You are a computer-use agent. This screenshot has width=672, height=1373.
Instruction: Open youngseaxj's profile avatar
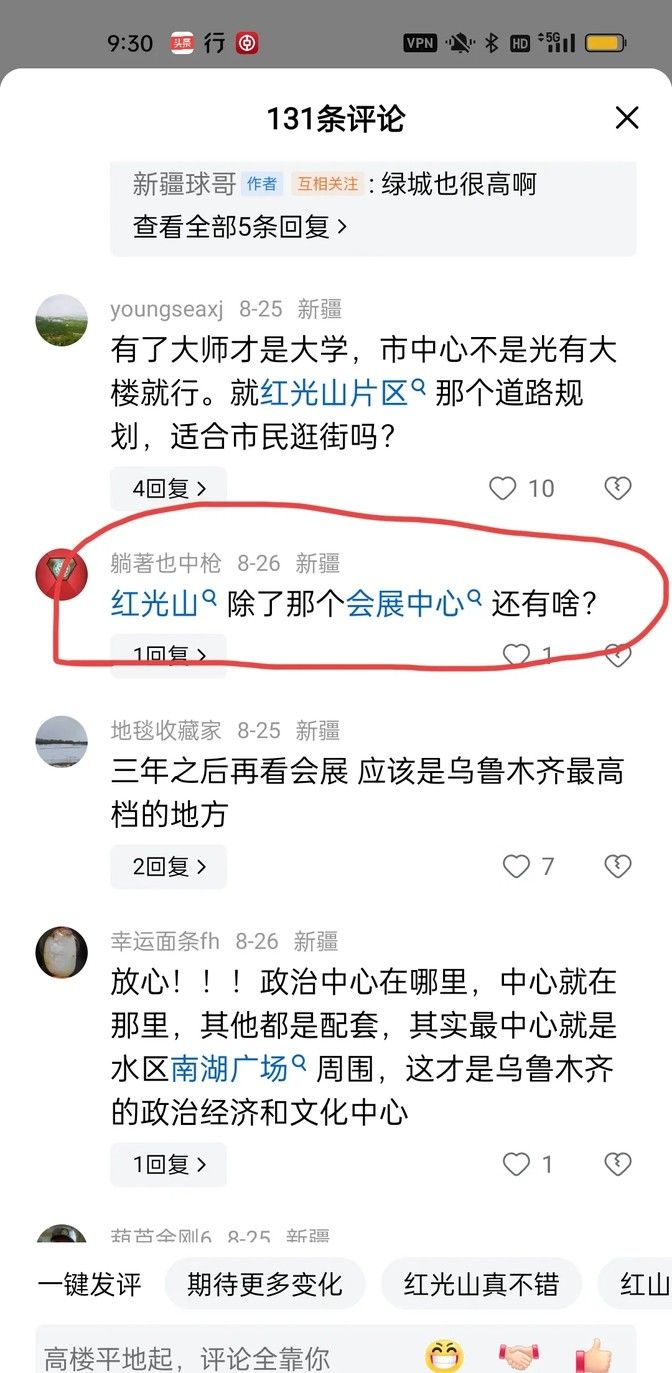pos(61,320)
